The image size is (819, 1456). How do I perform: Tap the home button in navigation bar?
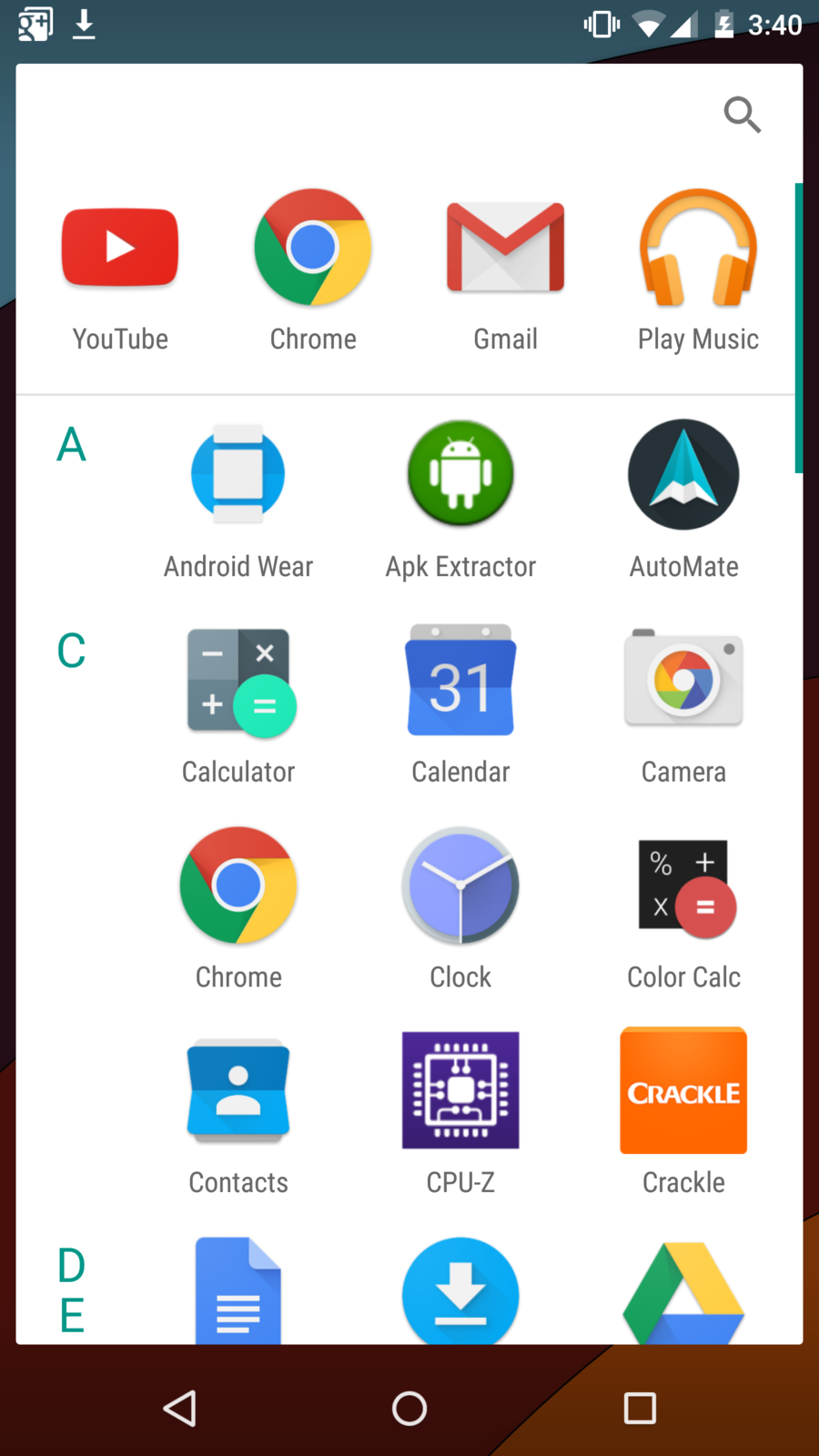[409, 1409]
